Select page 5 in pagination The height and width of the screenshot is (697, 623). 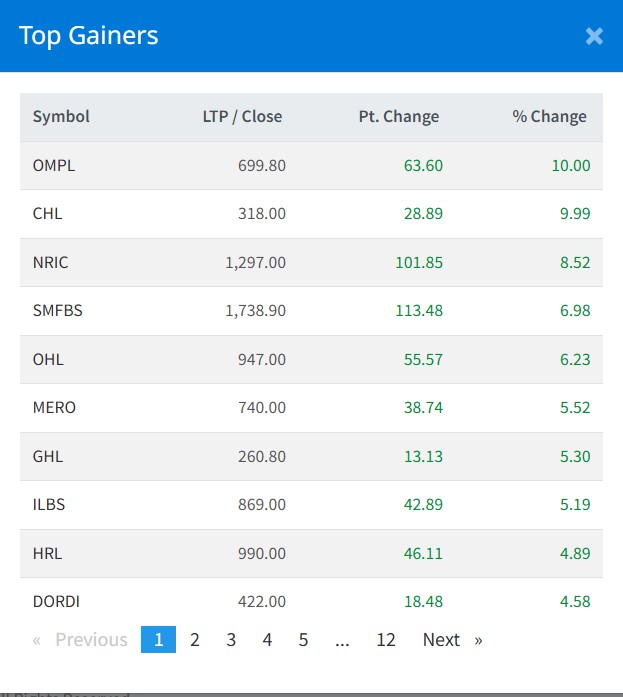303,640
